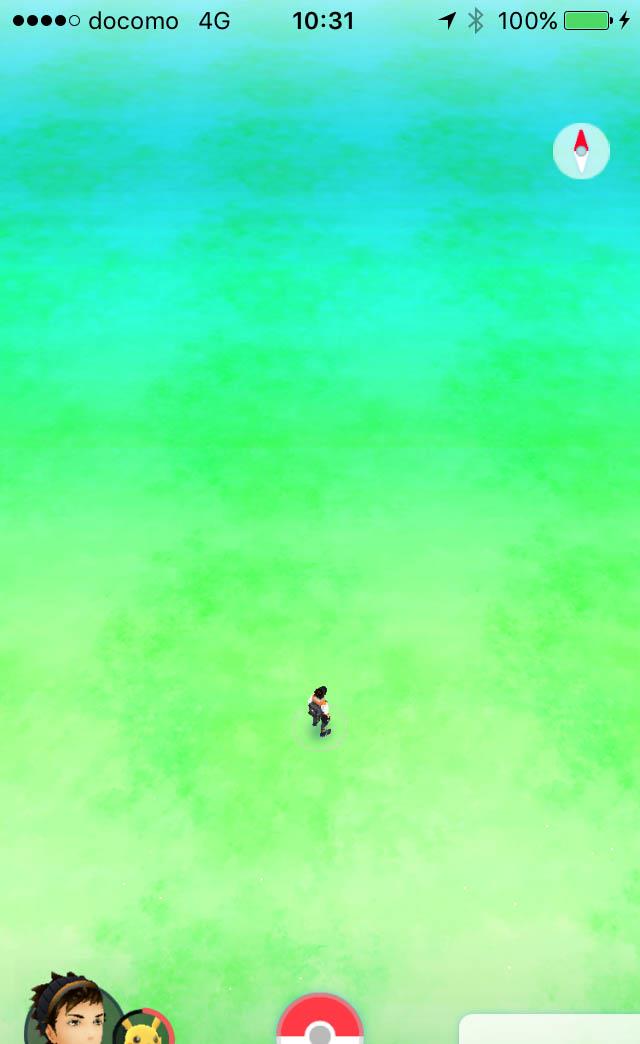The height and width of the screenshot is (1044, 640).
Task: Tap the compass to reorient the map
Action: point(581,151)
